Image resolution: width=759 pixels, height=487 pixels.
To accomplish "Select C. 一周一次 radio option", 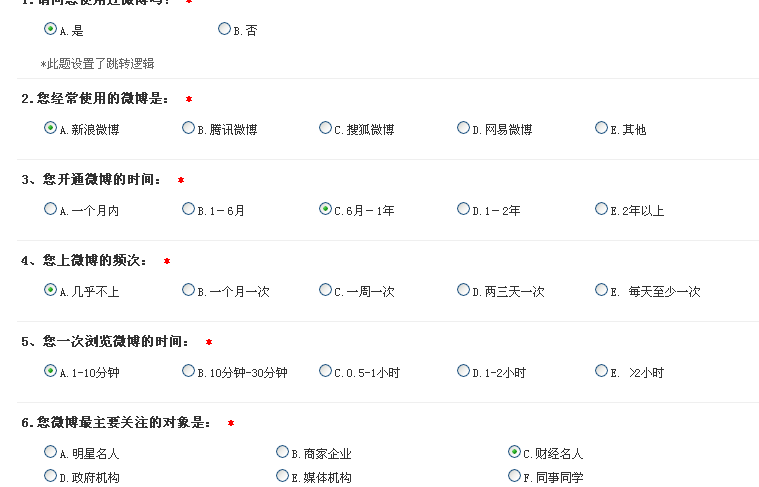I will tap(325, 290).
